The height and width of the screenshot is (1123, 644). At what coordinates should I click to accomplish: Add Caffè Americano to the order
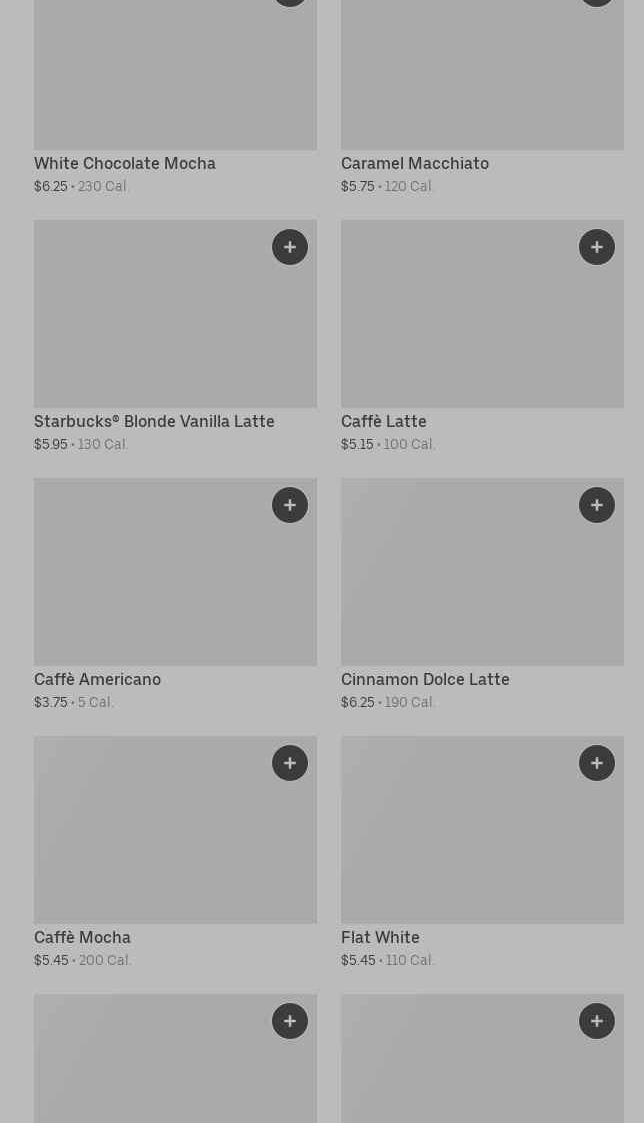[x=289, y=505]
